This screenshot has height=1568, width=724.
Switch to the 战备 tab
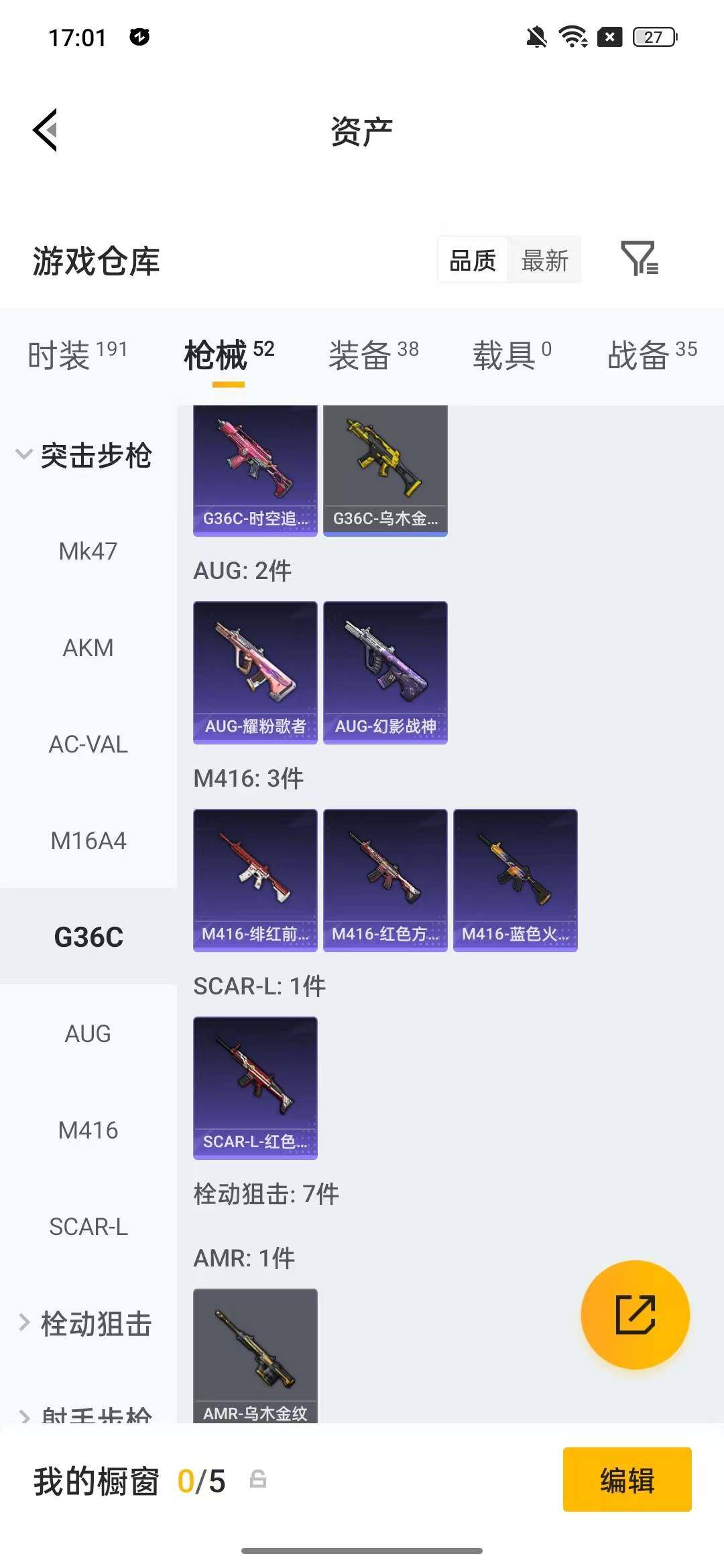tap(652, 355)
